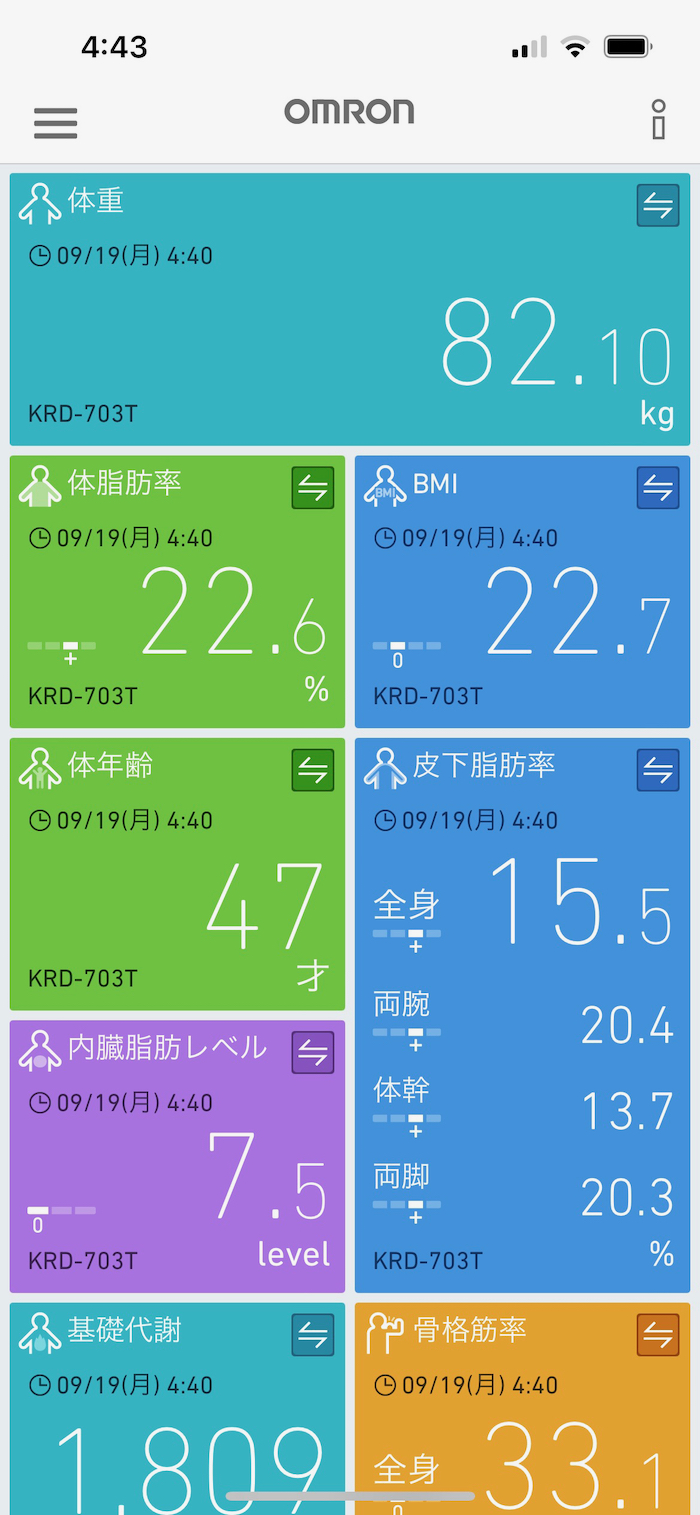Tap the swap icon on the 皮下脂肪率 card
This screenshot has width=700, height=1515.
(658, 770)
